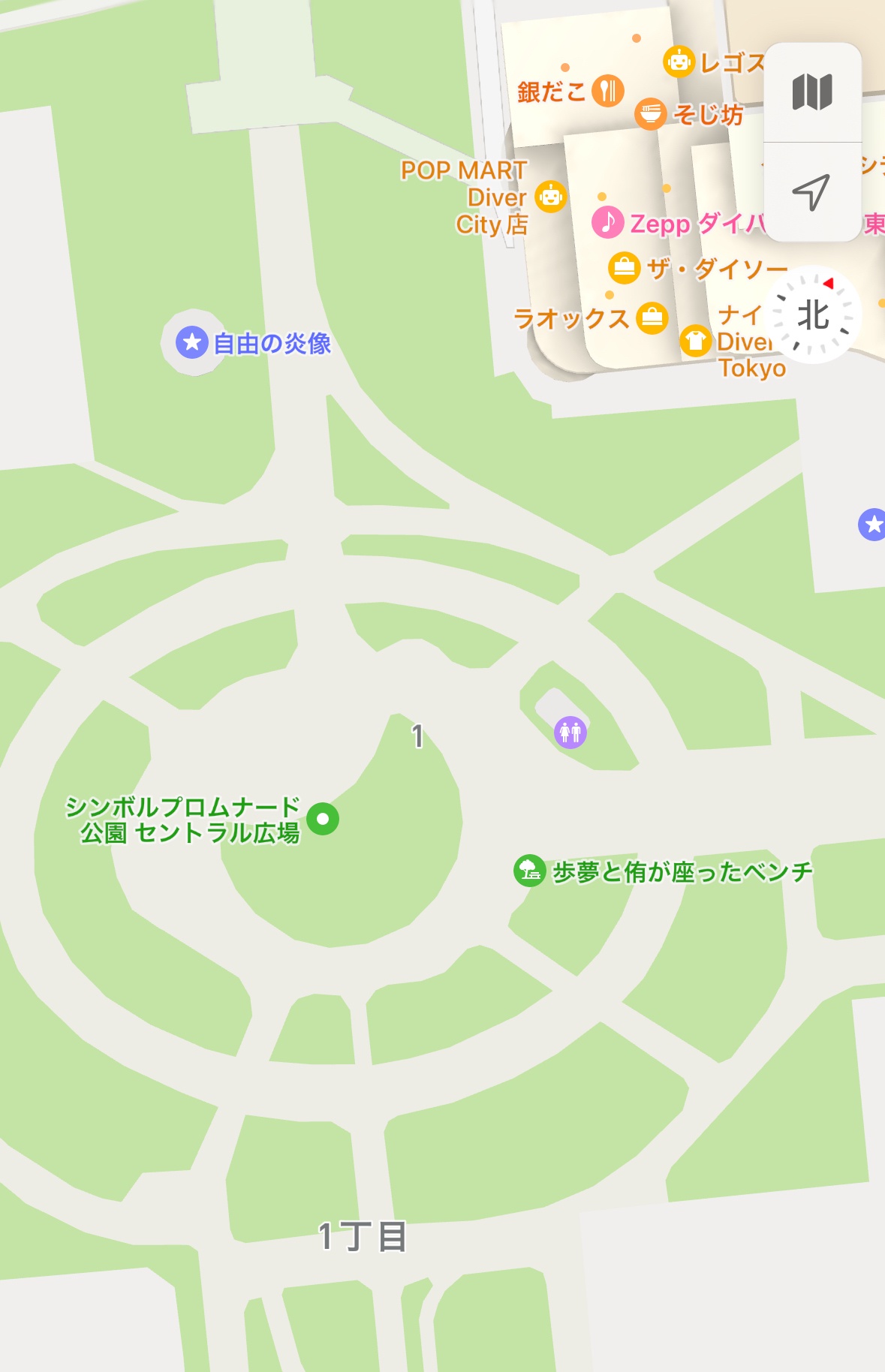Screen dimensions: 885x1372
Task: Select the Diver Tokyo clothing shop pin
Action: tap(695, 341)
